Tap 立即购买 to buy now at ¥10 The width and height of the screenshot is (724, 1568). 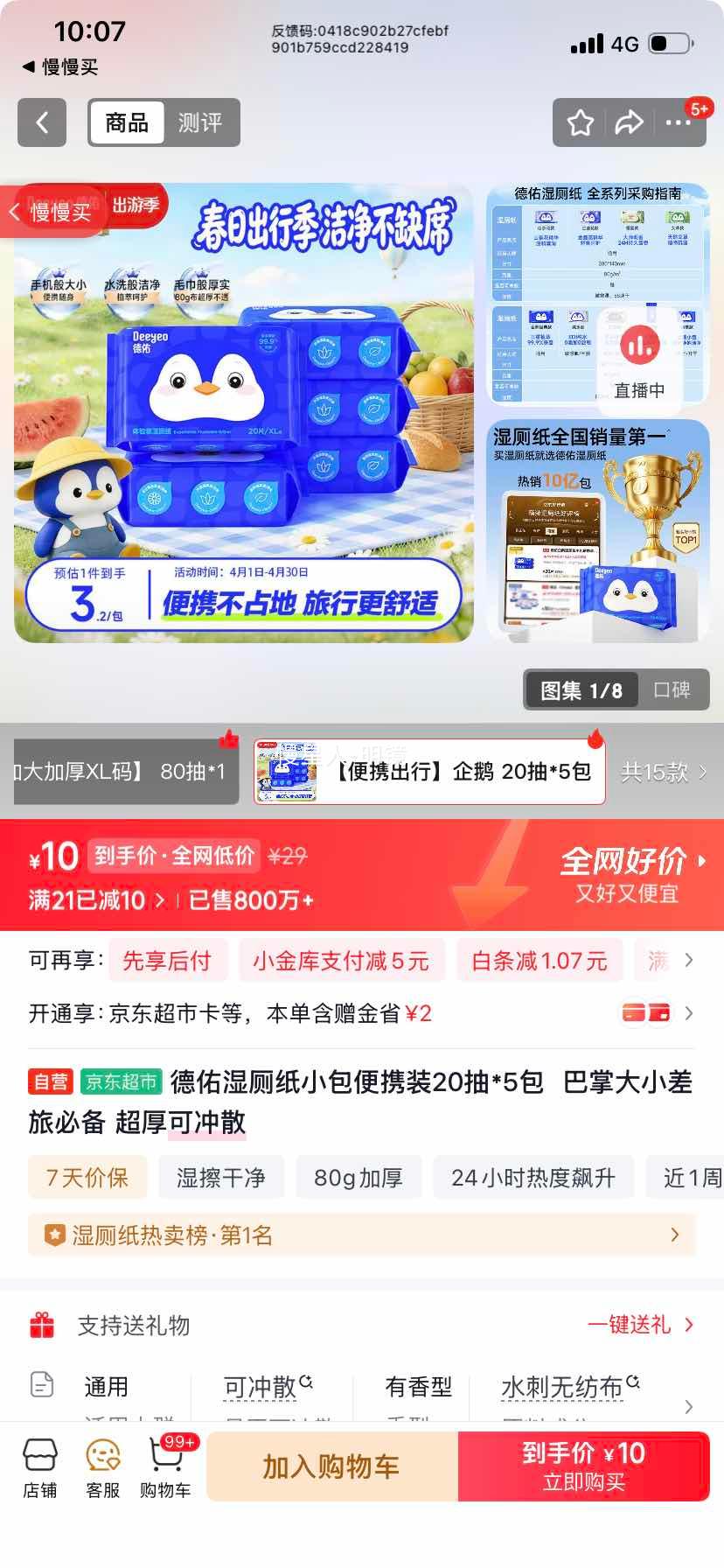coord(582,1466)
